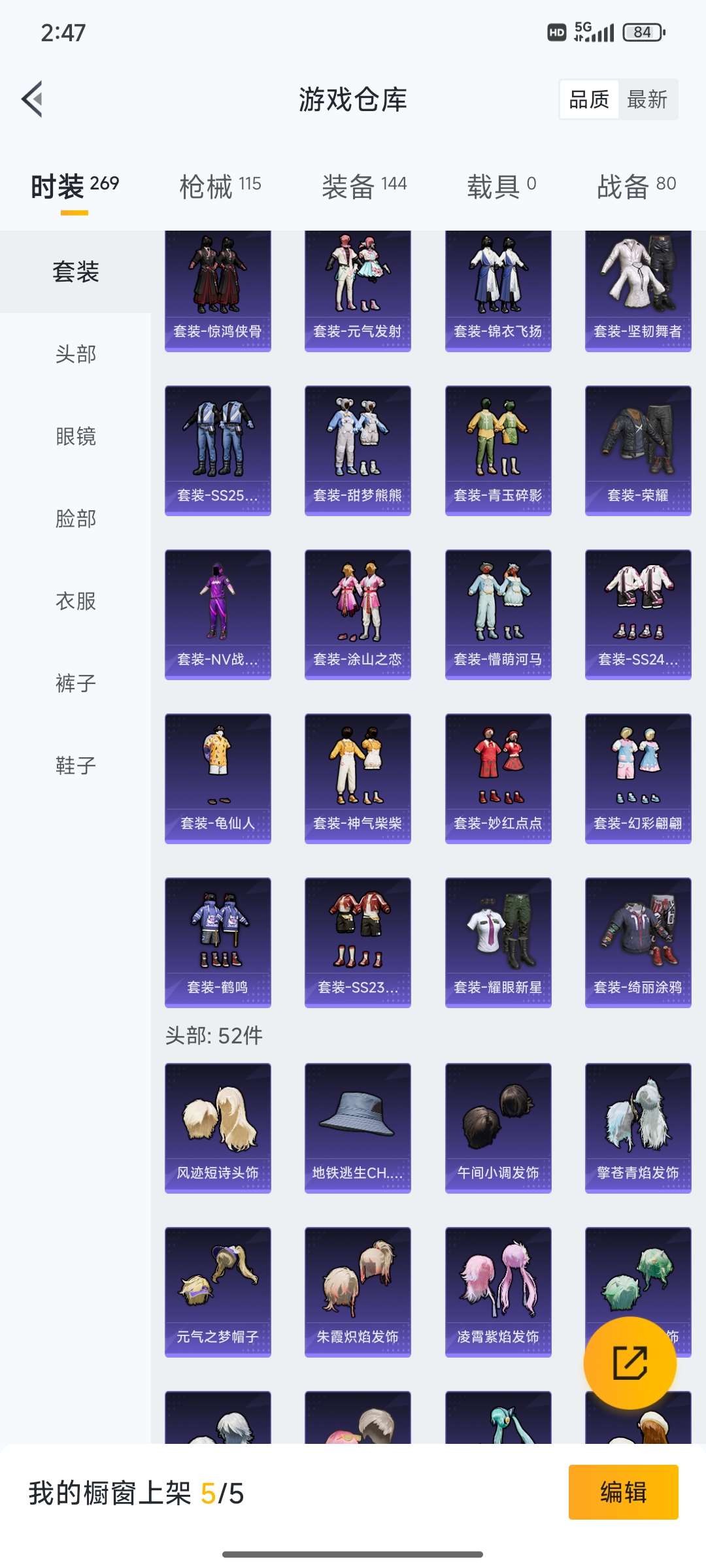
Task: Tap the 编辑 button for 我的橱窗
Action: pos(623,1492)
